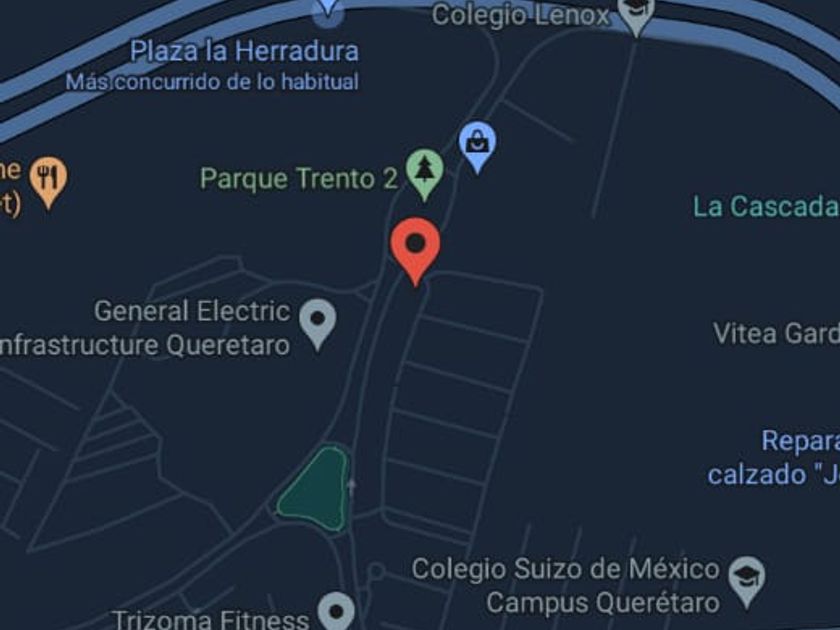Select the Trizoma Fitness marker
The image size is (840, 630).
click(x=336, y=612)
